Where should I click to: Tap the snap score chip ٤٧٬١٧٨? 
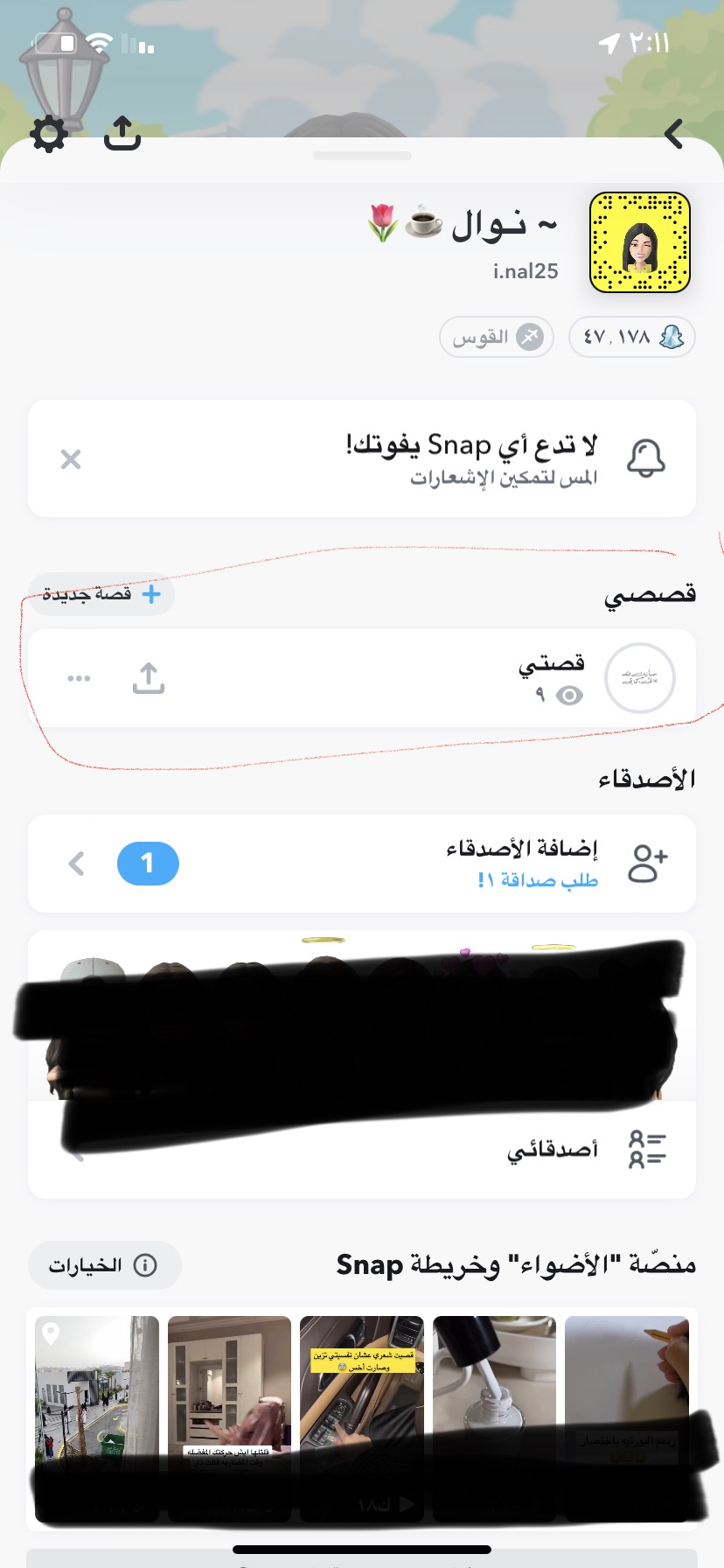coord(631,337)
